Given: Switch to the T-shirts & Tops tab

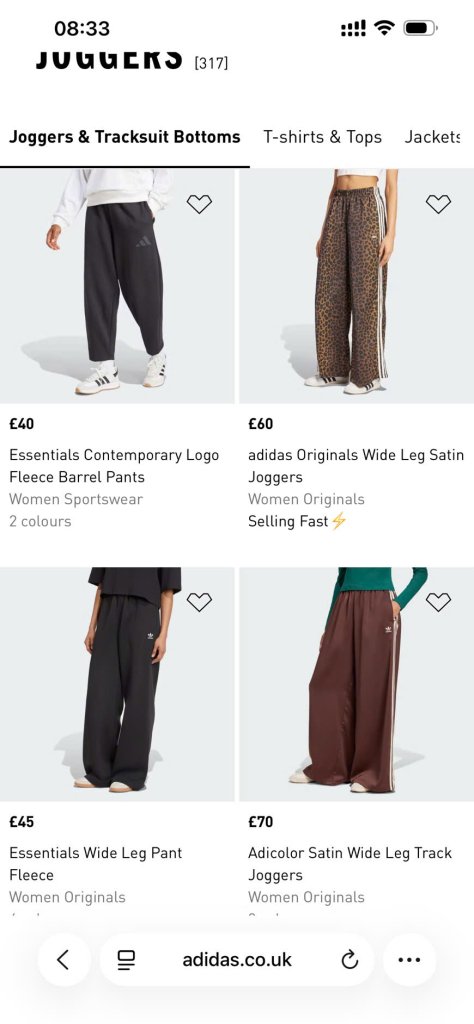Looking at the screenshot, I should [322, 137].
